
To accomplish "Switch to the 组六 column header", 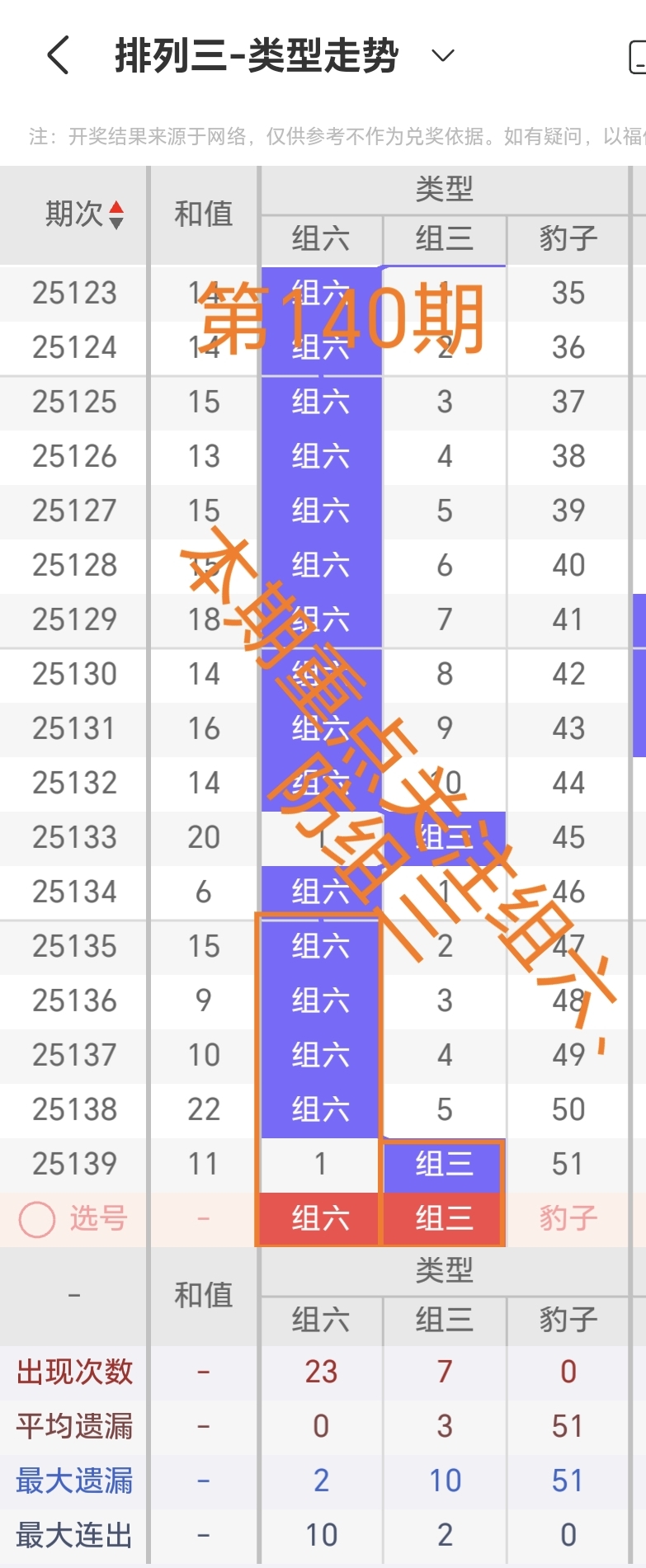I will pyautogui.click(x=320, y=238).
